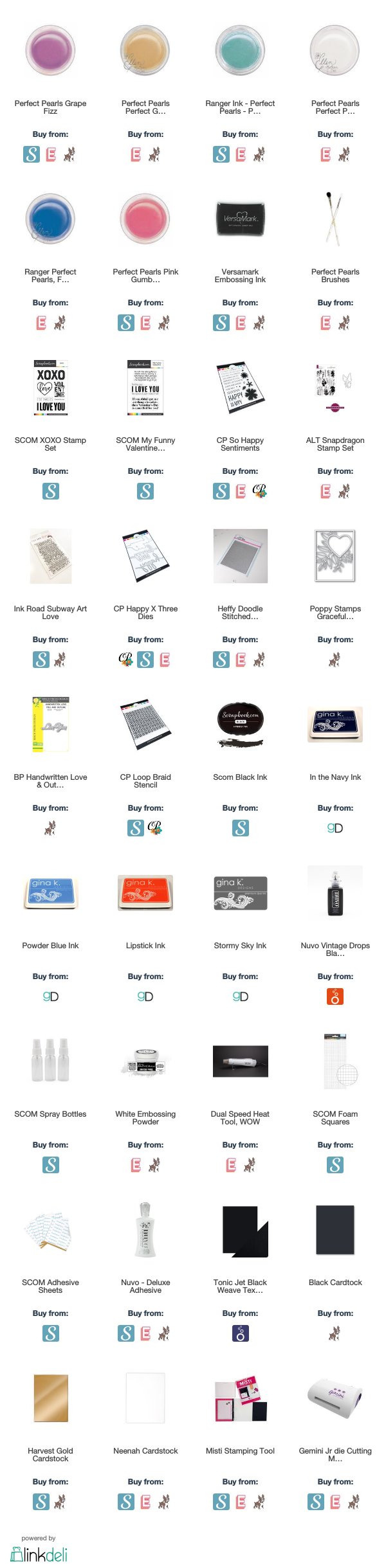Open the Misti Stamping Tool thumbnail
386x1568 pixels.
(240, 1398)
